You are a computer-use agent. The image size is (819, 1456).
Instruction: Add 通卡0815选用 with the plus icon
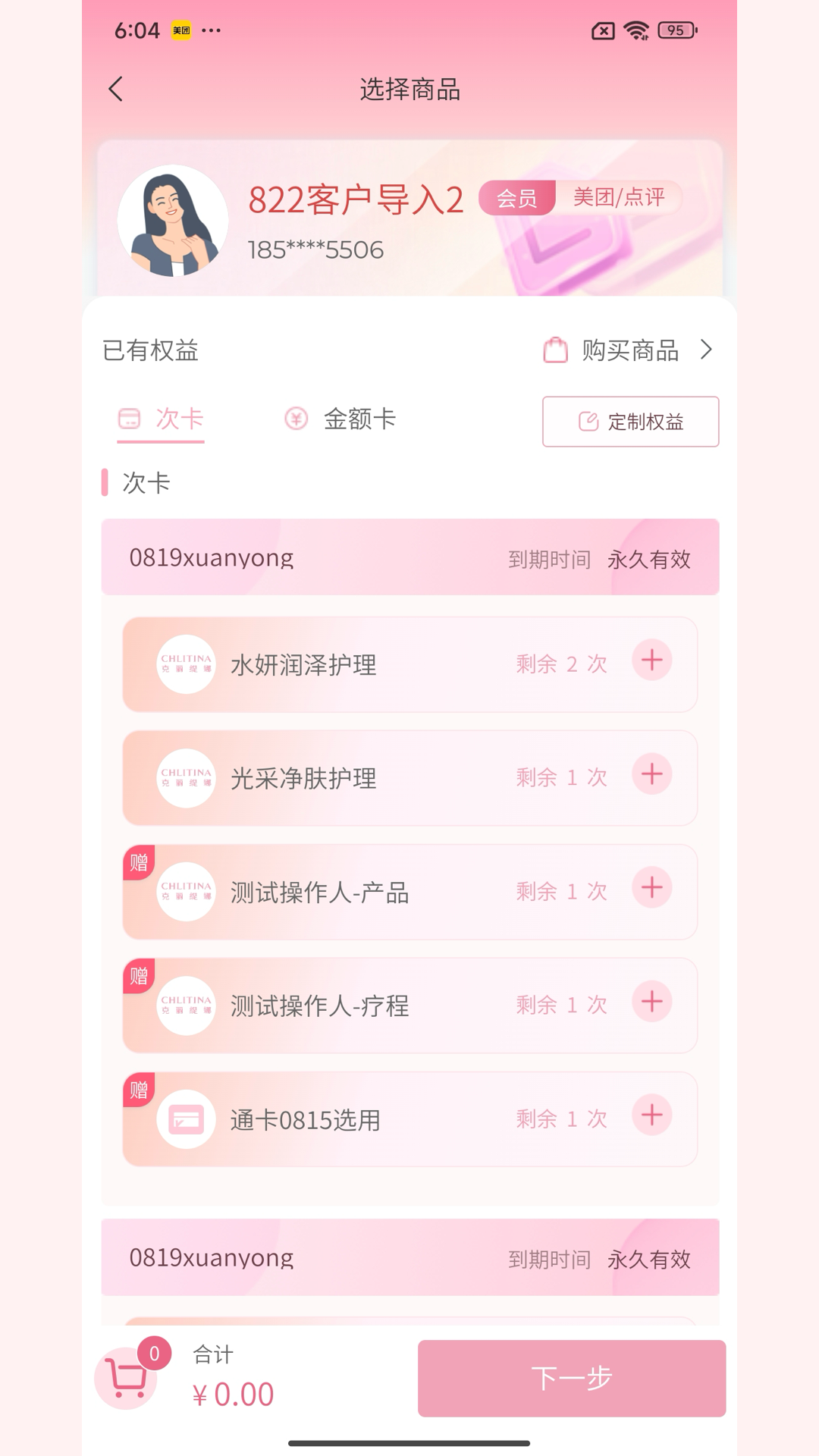pos(652,1116)
